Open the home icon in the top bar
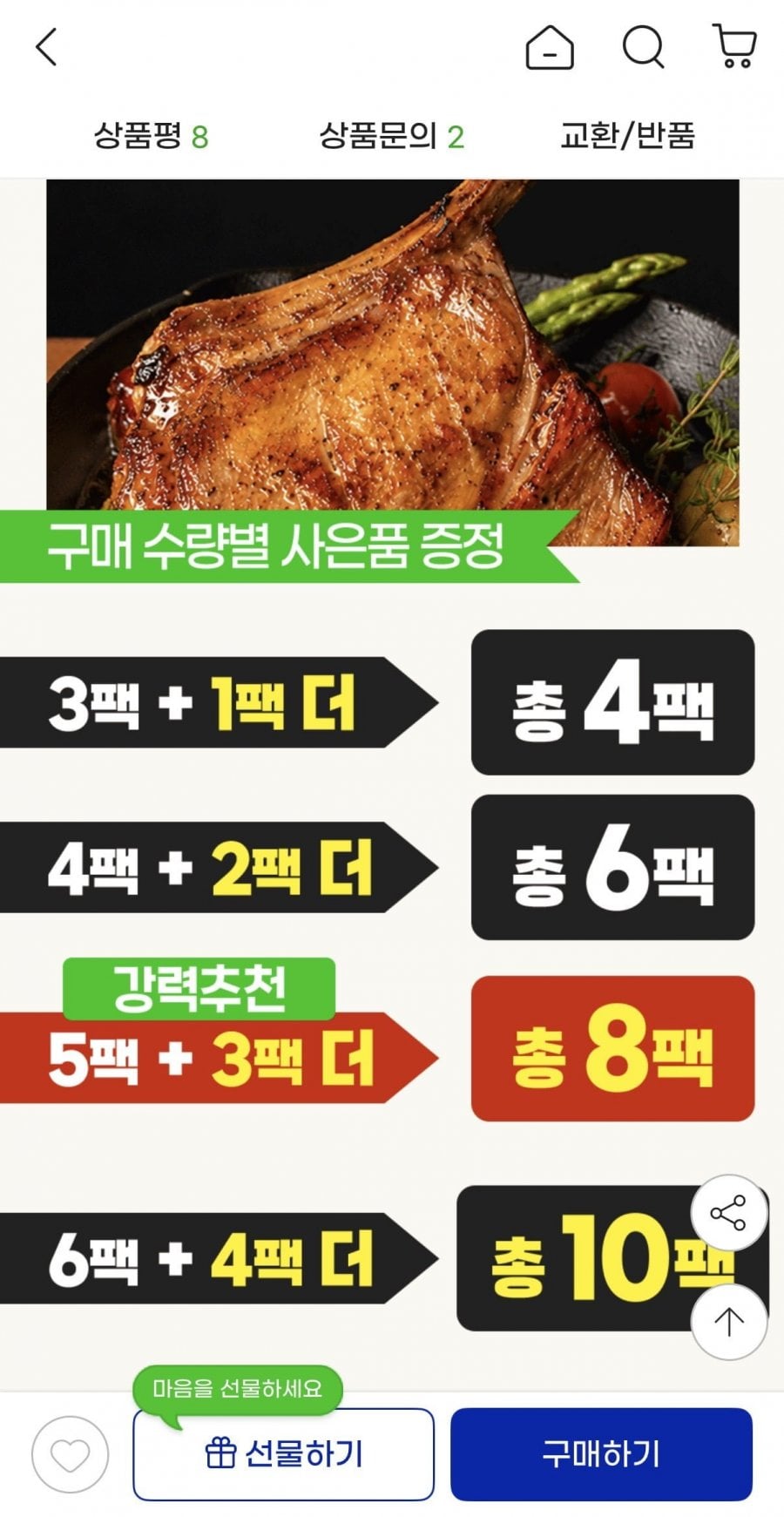The height and width of the screenshot is (1517, 784). (550, 47)
